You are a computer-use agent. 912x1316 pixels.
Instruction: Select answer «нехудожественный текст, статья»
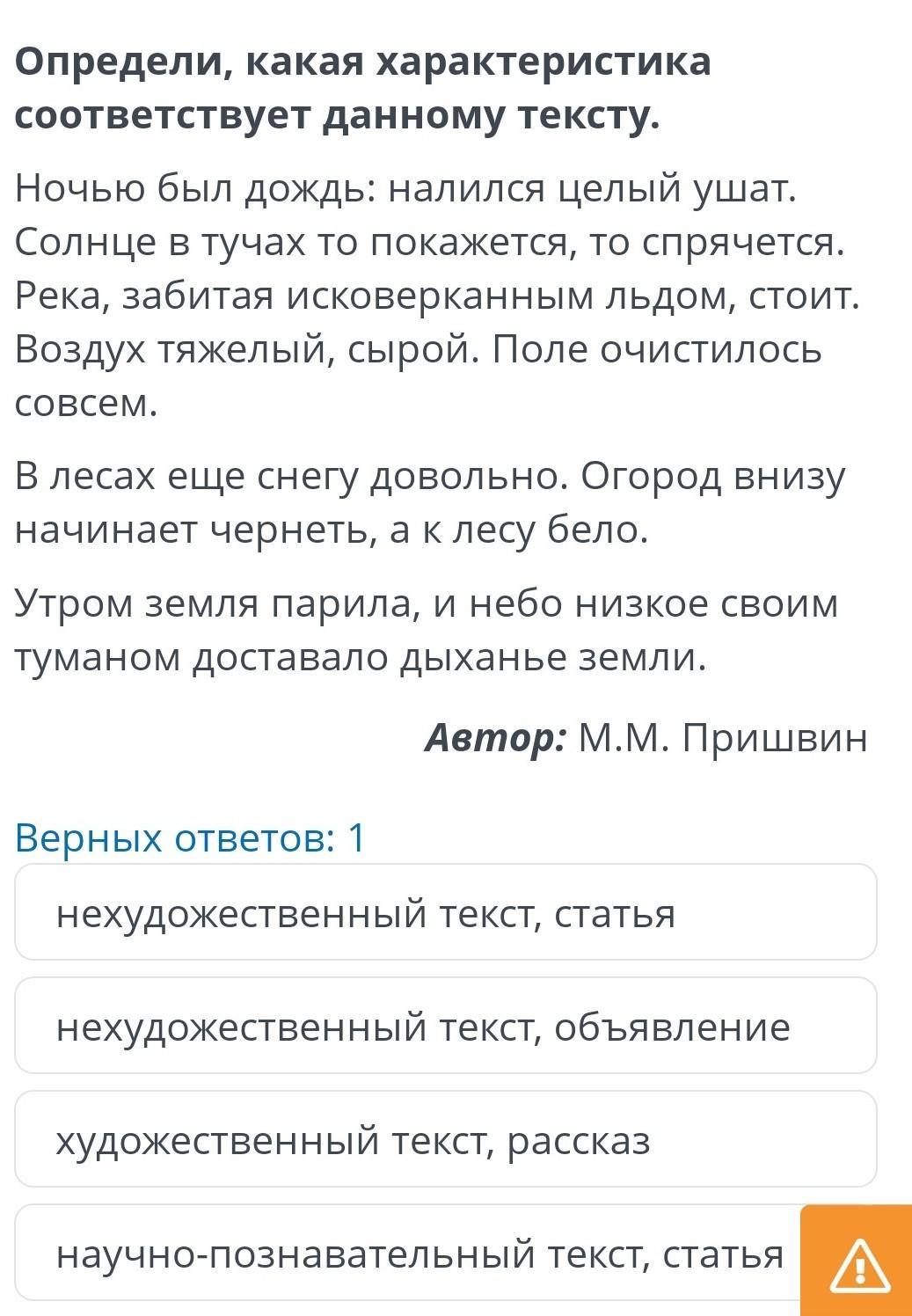445,912
